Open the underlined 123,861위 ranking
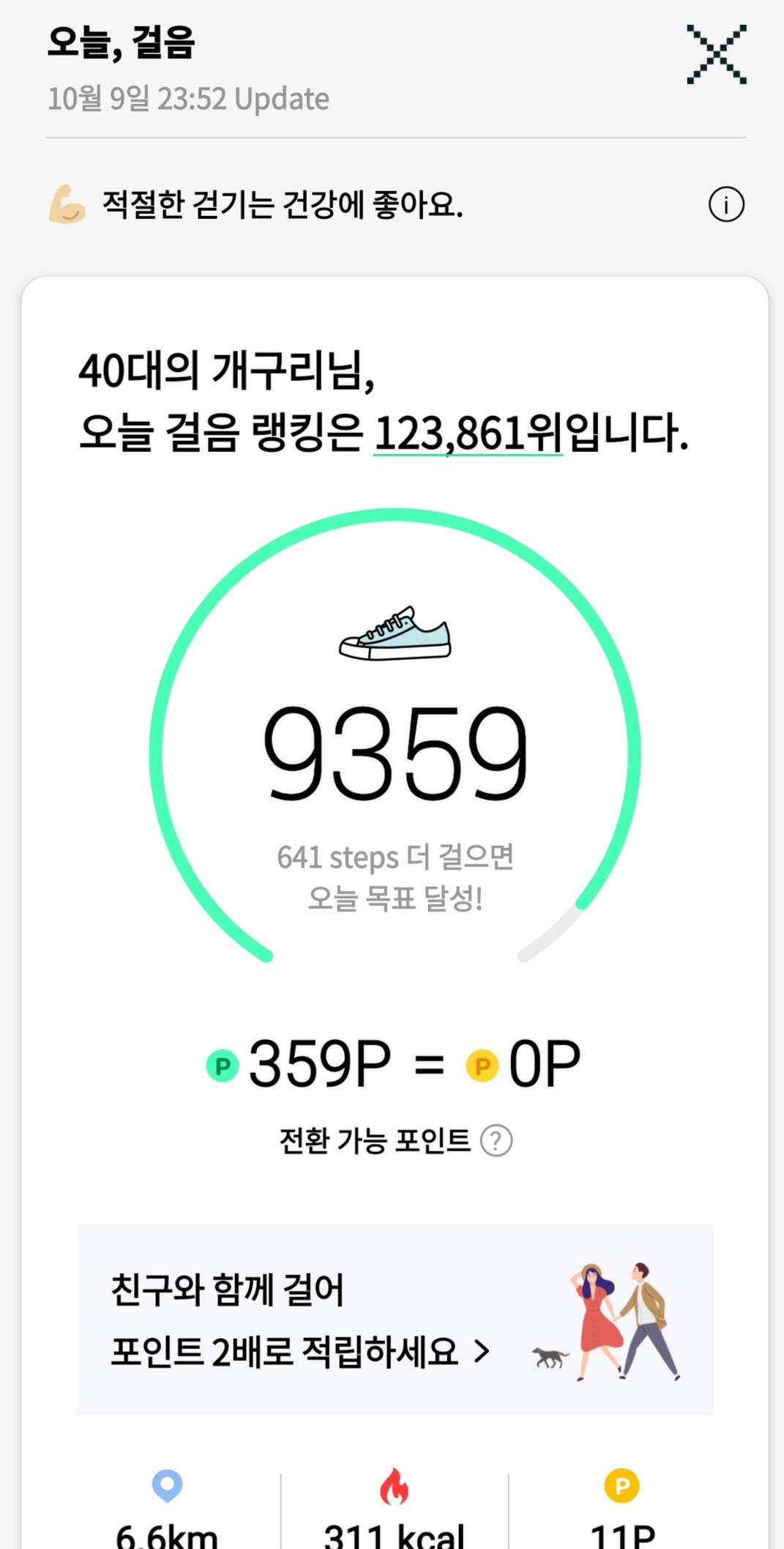 [x=468, y=433]
